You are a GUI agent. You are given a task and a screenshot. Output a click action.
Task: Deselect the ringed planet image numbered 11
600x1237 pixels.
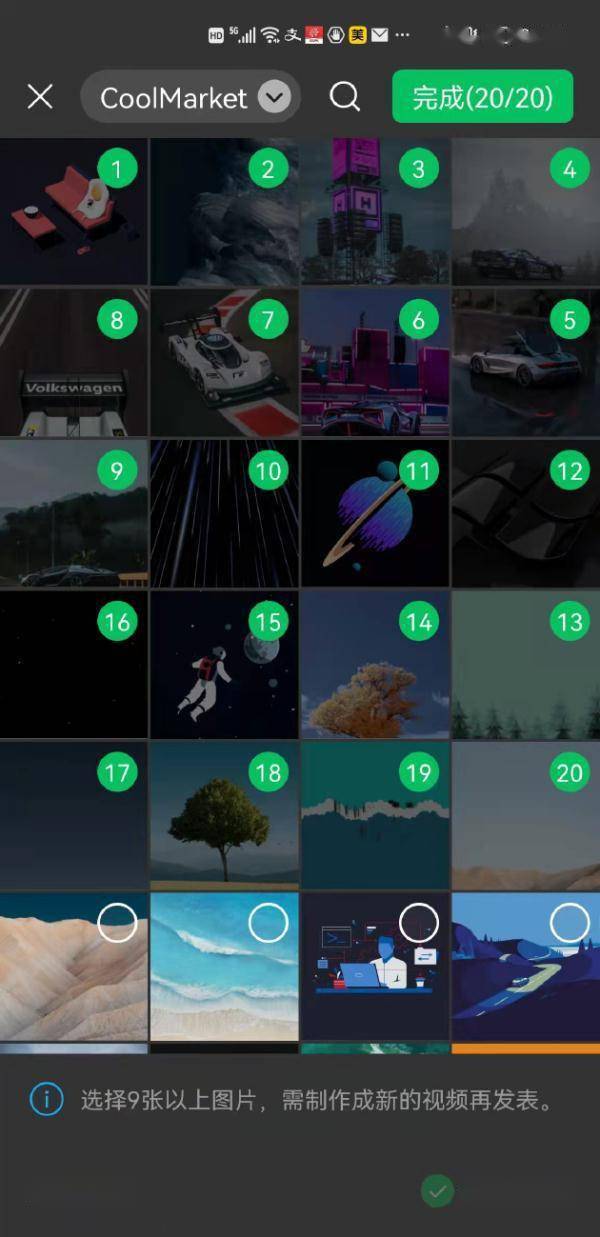point(418,471)
